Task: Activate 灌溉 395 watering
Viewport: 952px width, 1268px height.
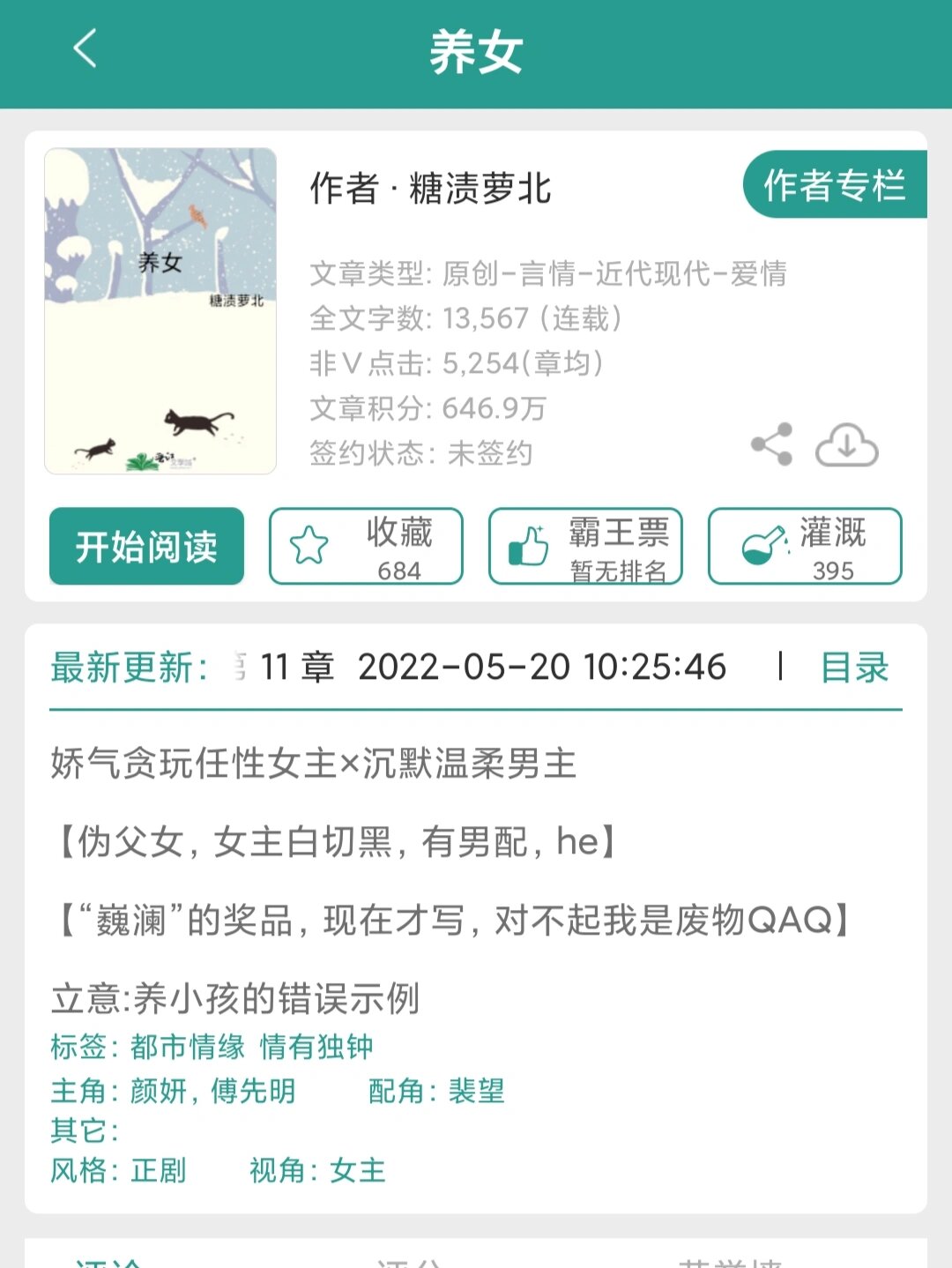Action: click(x=803, y=545)
